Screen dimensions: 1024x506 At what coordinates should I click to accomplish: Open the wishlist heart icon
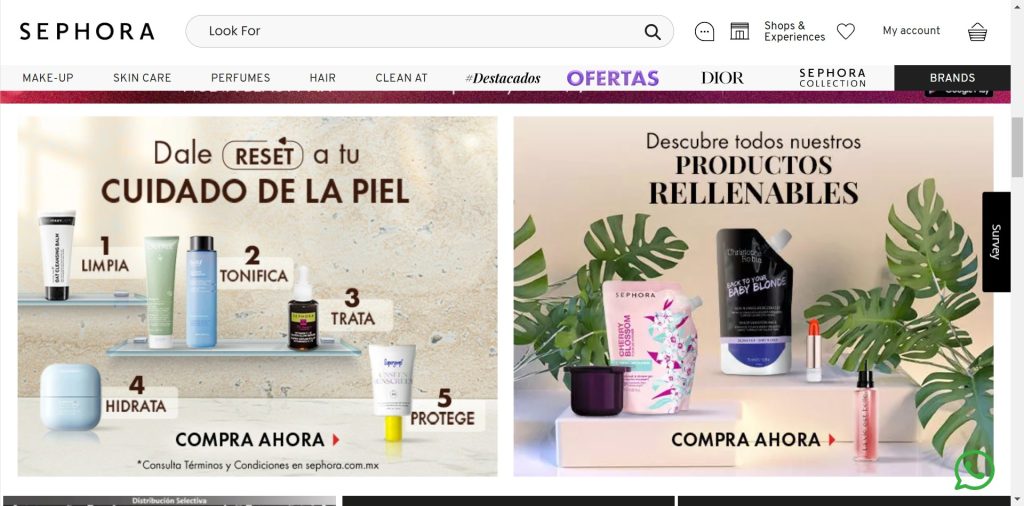tap(846, 31)
